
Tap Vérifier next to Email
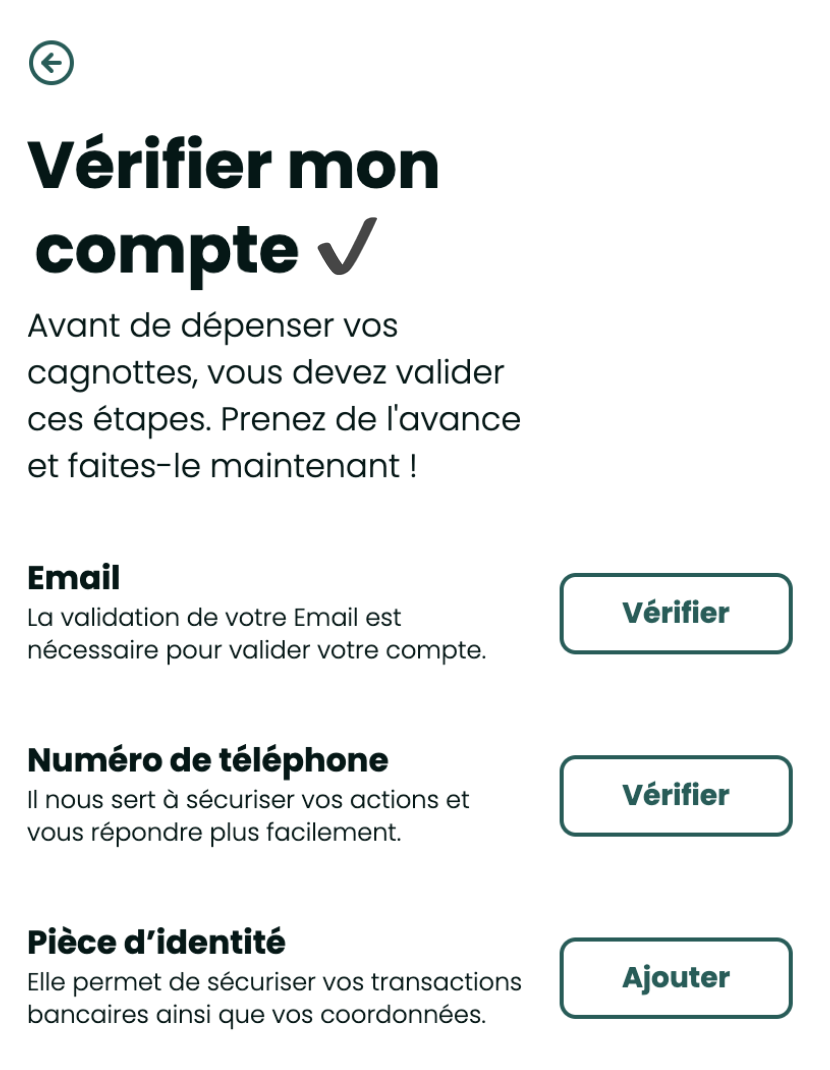(x=675, y=613)
